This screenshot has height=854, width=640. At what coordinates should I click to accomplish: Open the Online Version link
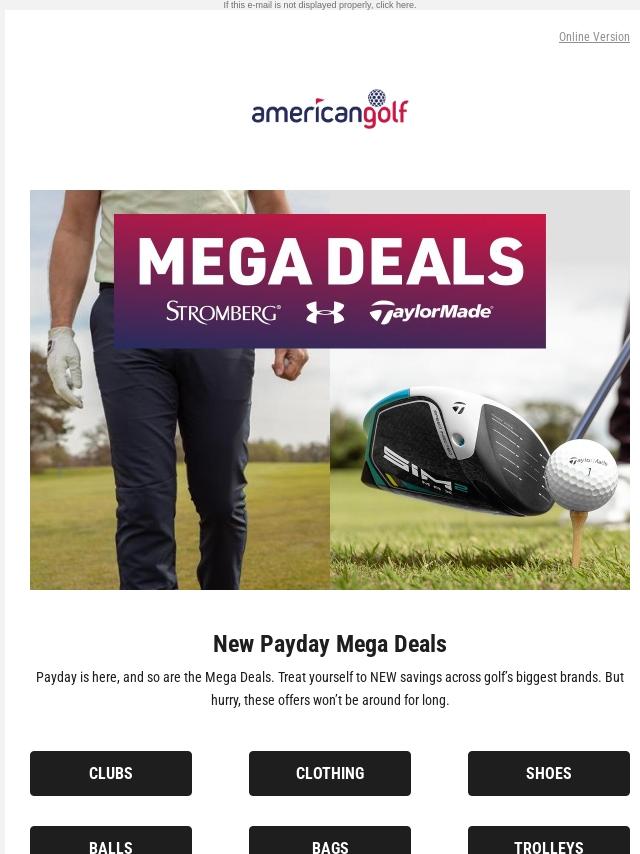pyautogui.click(x=594, y=36)
